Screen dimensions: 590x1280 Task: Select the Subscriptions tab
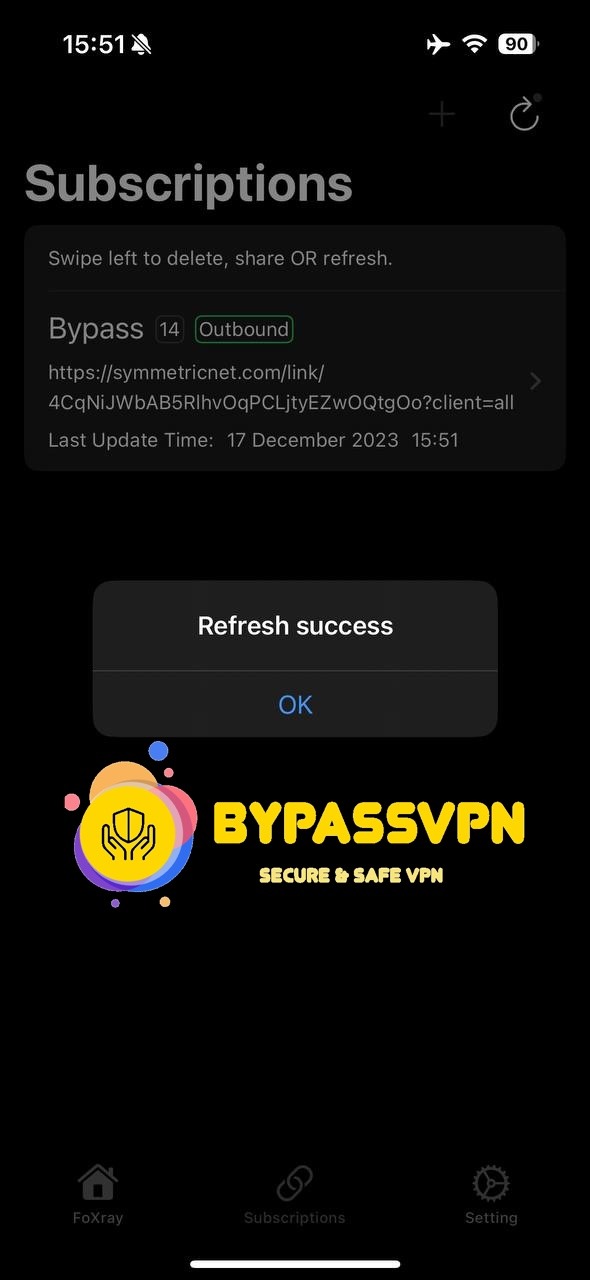(295, 1195)
